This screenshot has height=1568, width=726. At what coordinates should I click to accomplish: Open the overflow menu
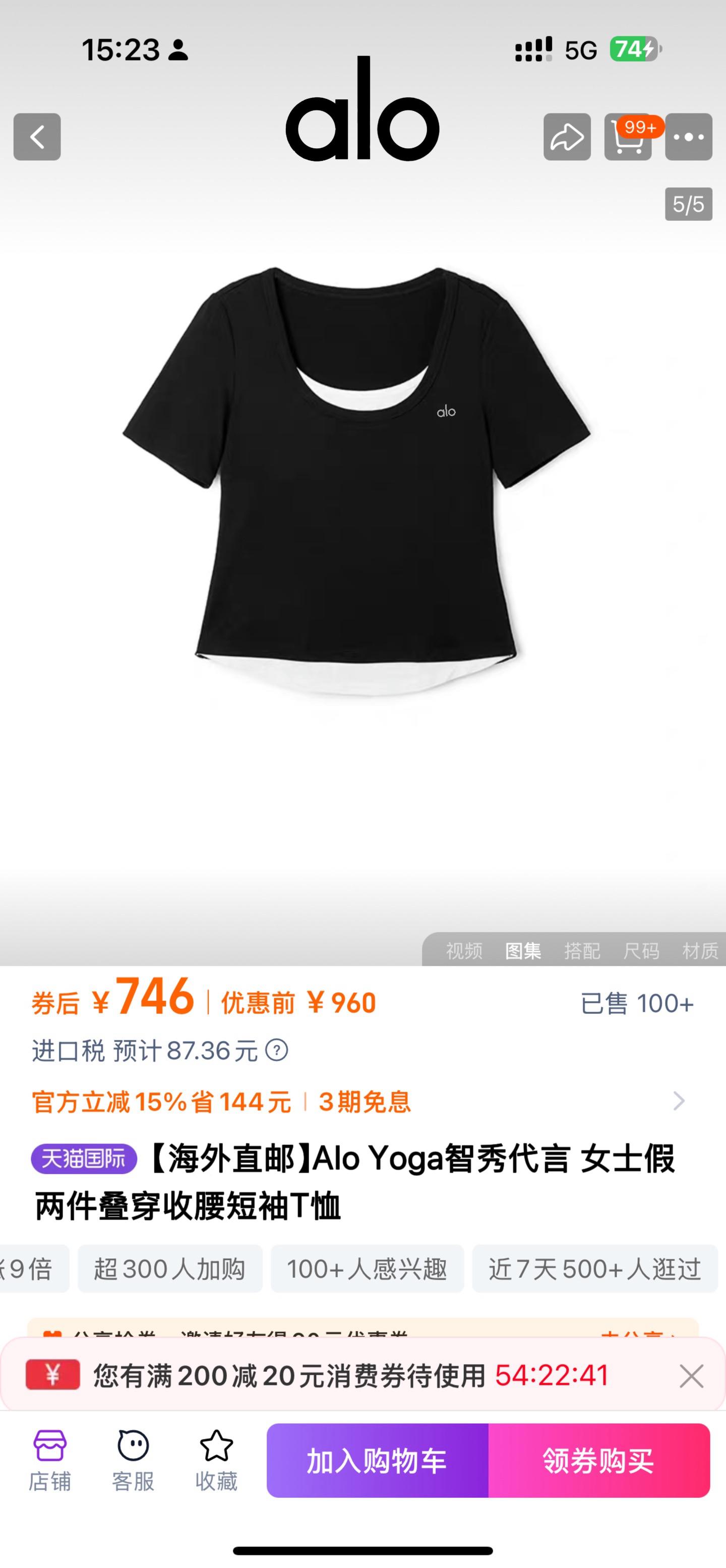[x=688, y=137]
